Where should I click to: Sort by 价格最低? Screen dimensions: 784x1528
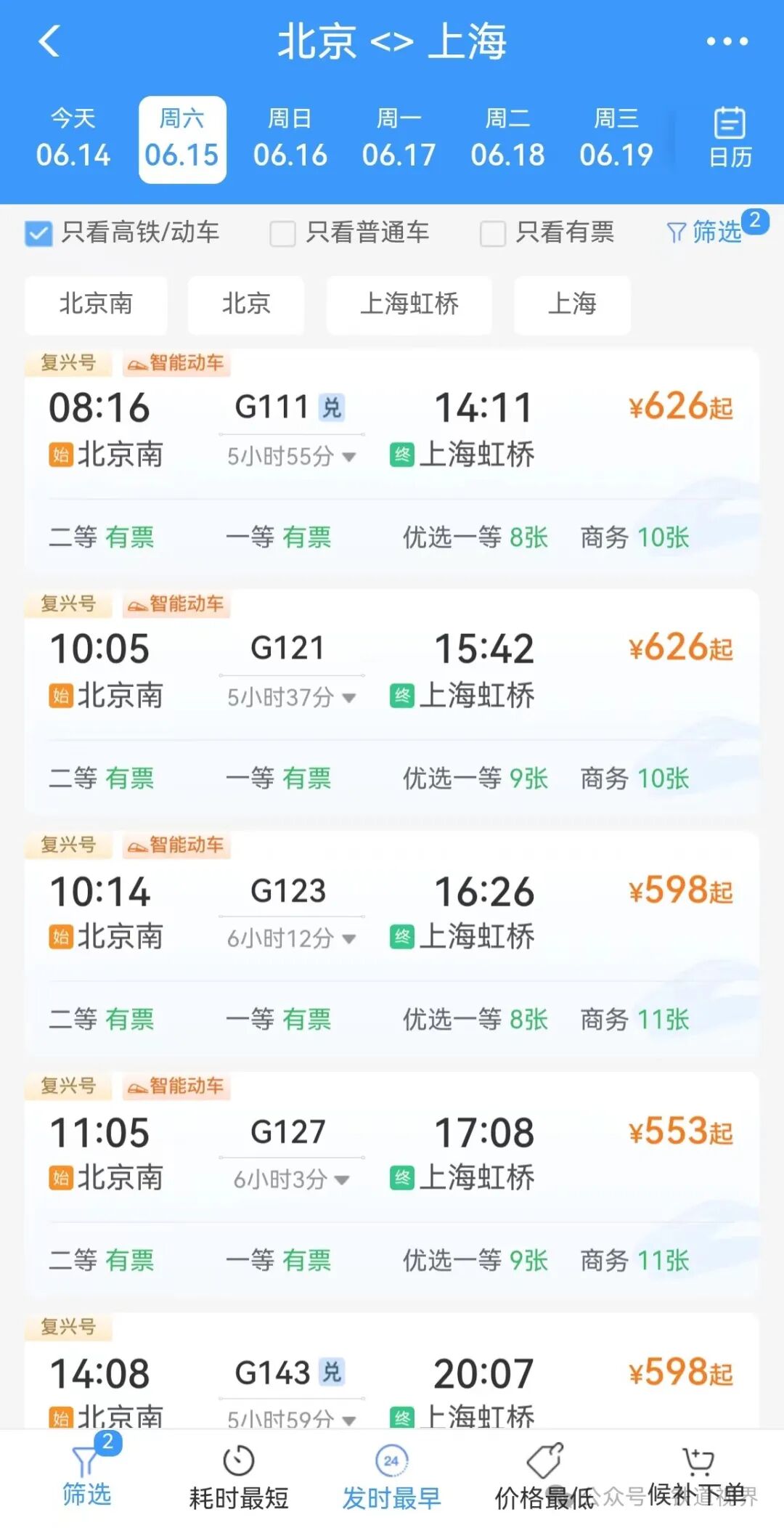pyautogui.click(x=544, y=1479)
